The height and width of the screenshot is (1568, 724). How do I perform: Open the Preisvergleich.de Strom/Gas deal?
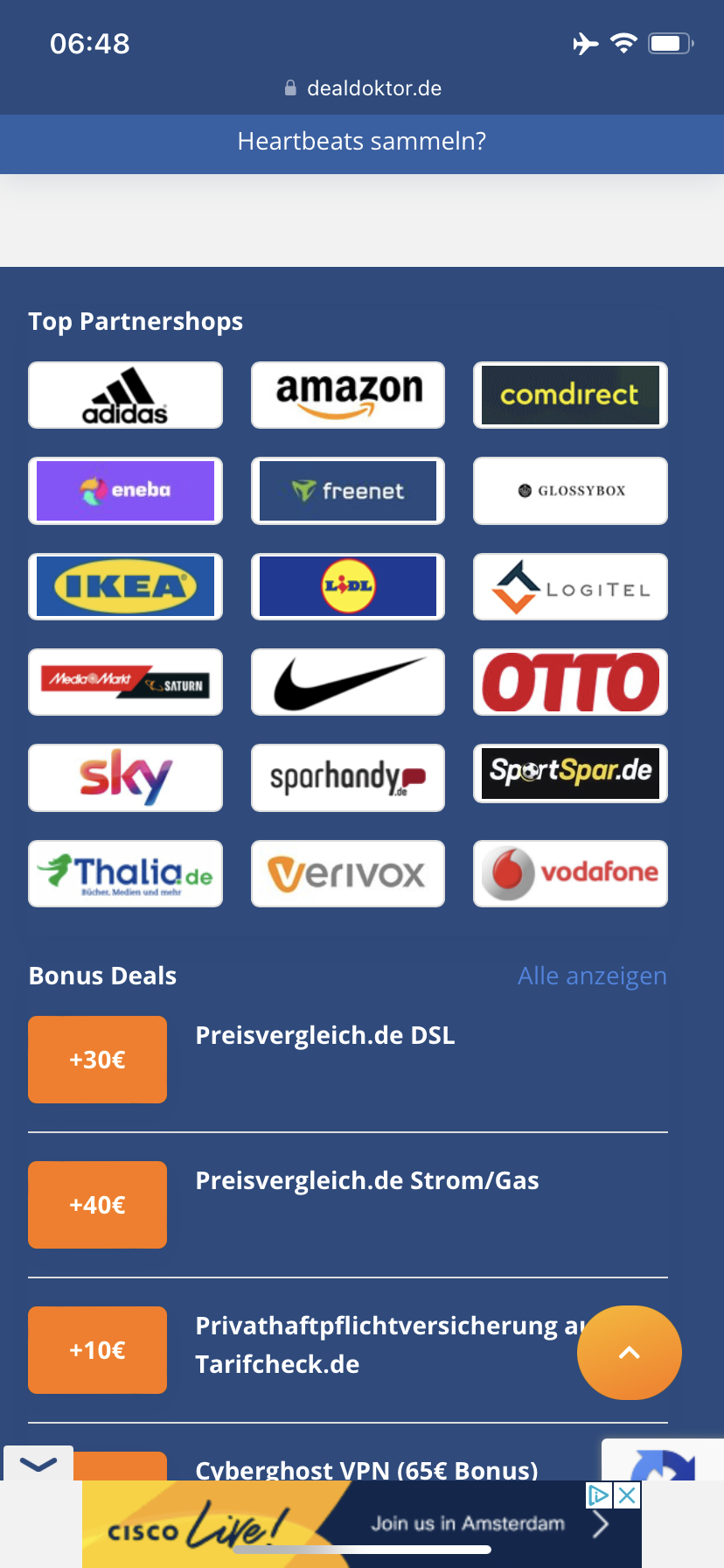point(348,1205)
